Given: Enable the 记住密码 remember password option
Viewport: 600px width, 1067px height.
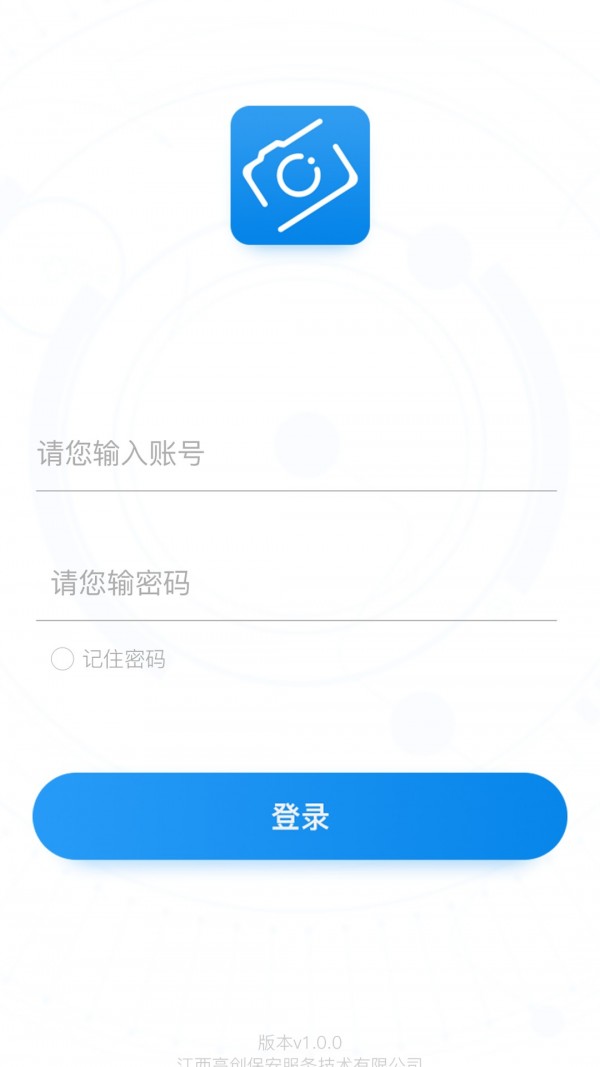Looking at the screenshot, I should (x=63, y=659).
